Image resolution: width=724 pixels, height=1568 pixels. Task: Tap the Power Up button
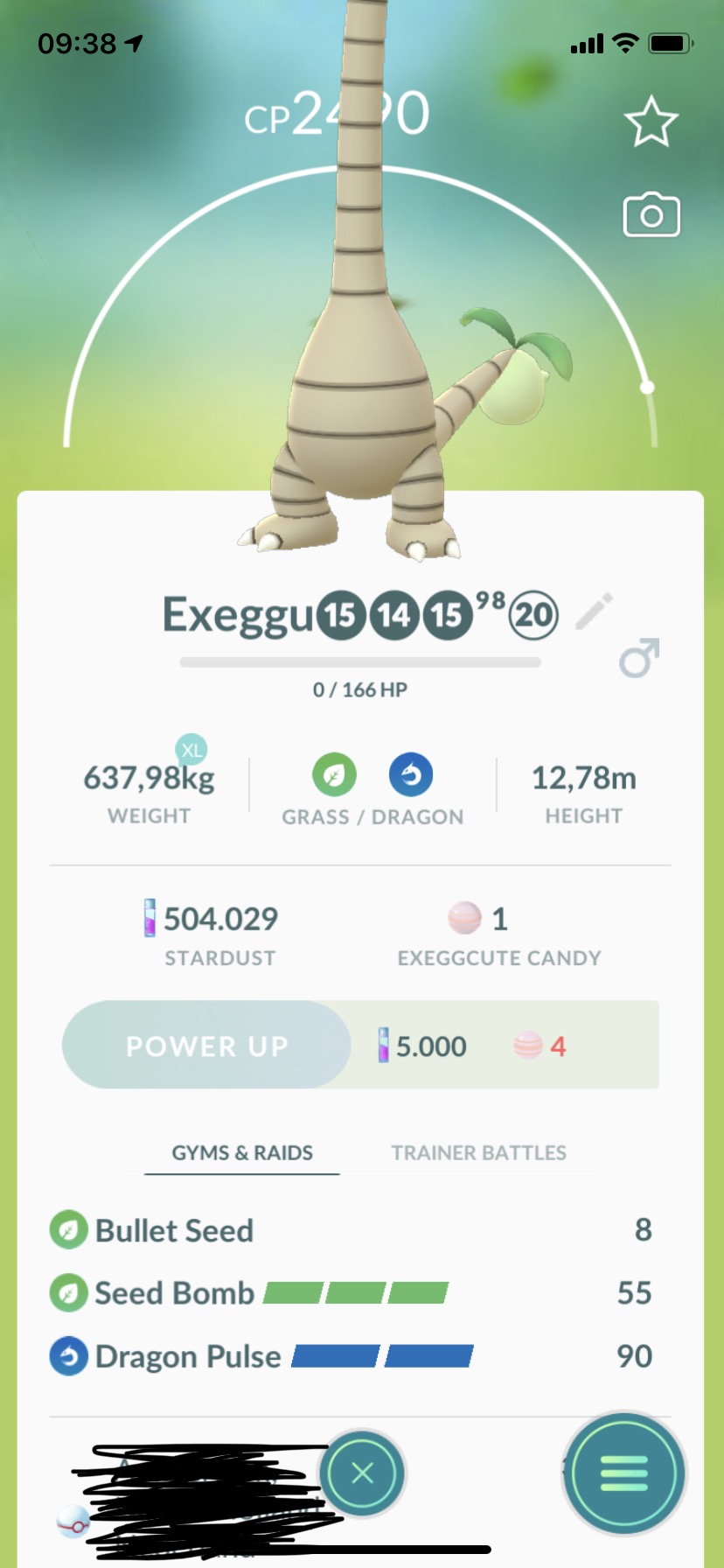(206, 1045)
